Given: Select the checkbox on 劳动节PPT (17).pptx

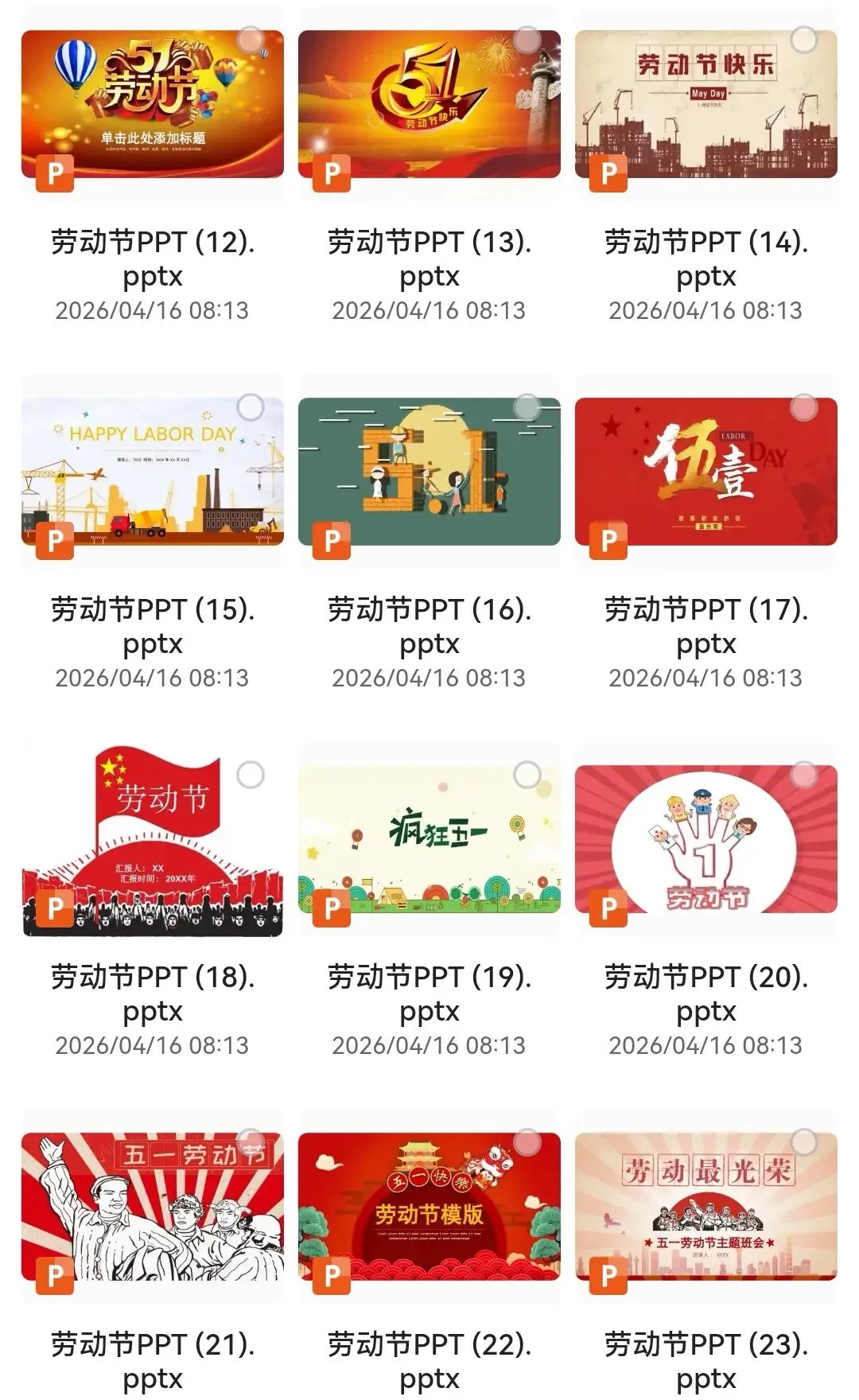Looking at the screenshot, I should pos(803,407).
